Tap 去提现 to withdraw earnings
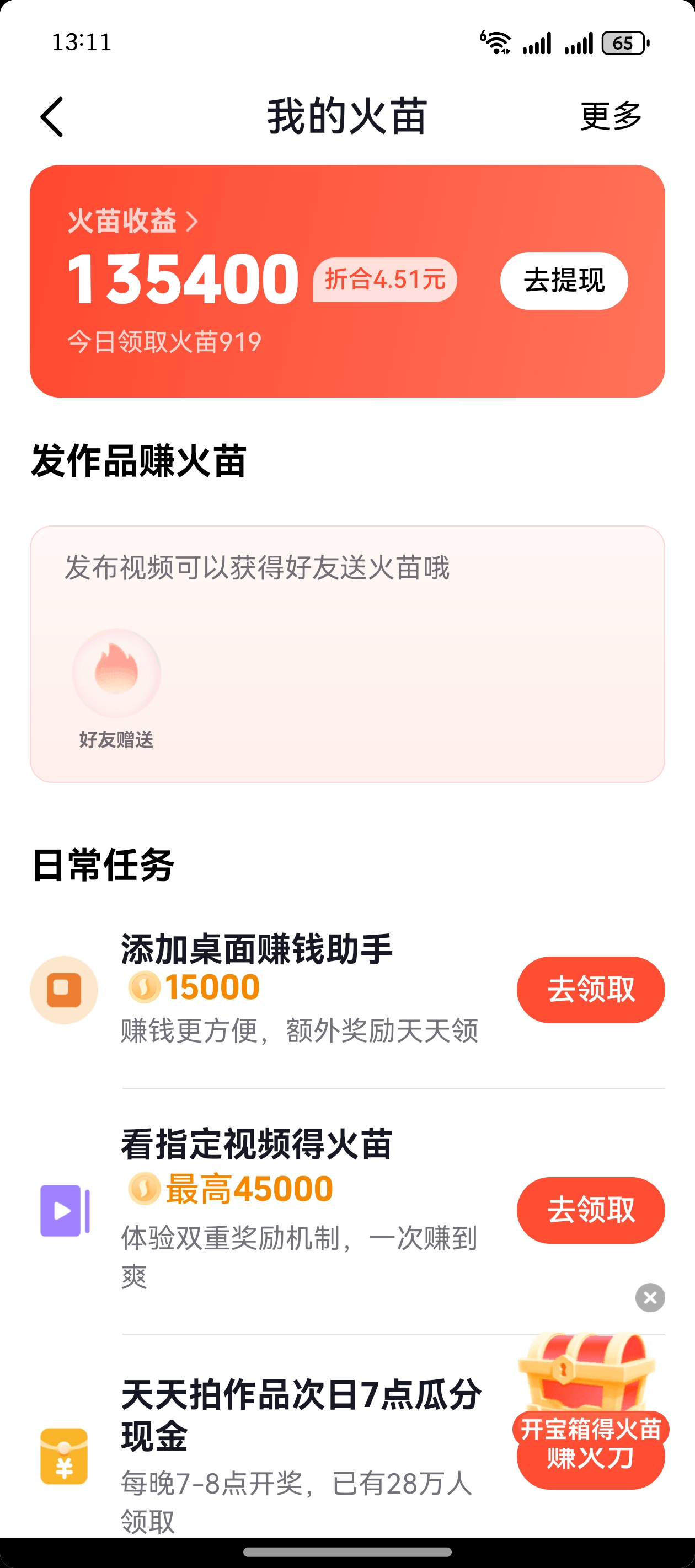 click(563, 281)
